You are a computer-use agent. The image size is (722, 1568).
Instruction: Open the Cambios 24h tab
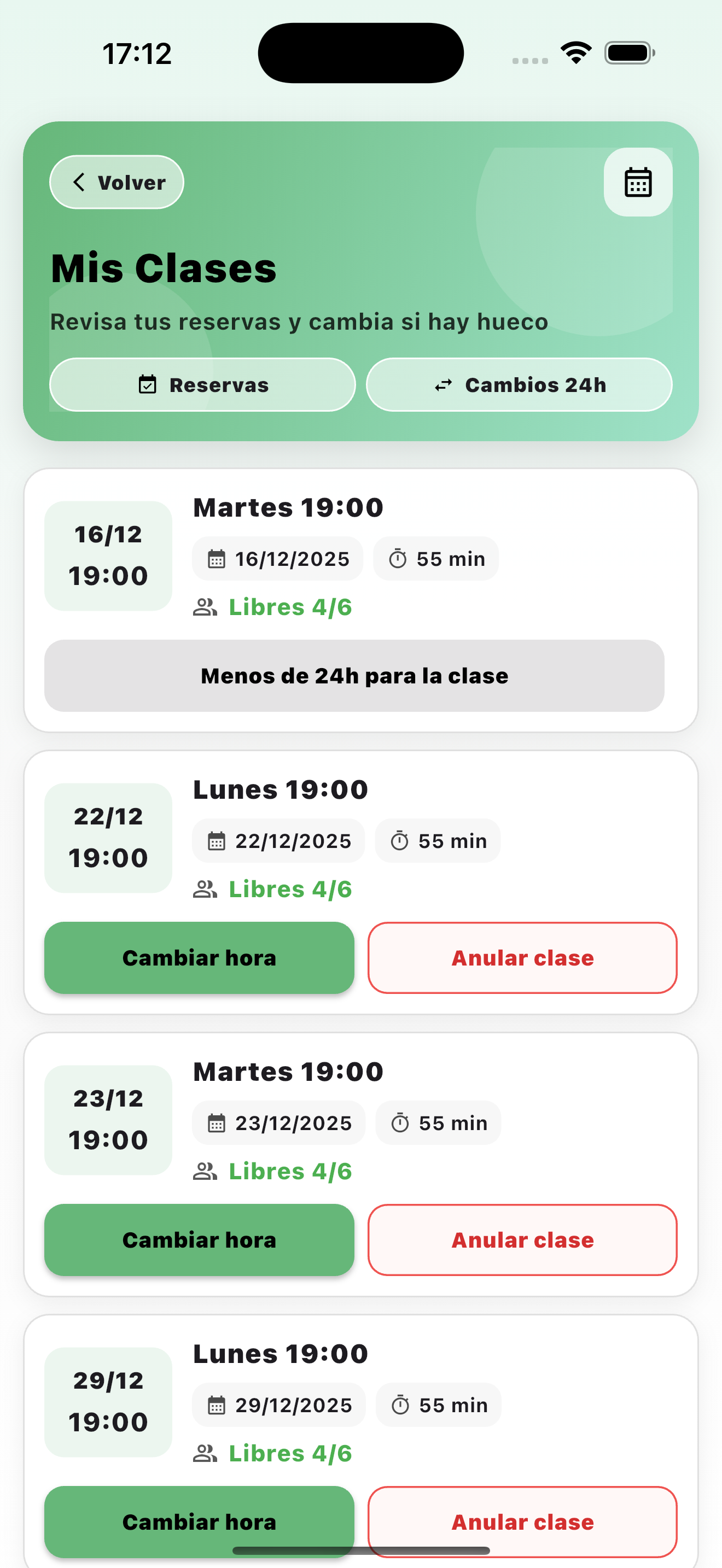click(x=518, y=385)
